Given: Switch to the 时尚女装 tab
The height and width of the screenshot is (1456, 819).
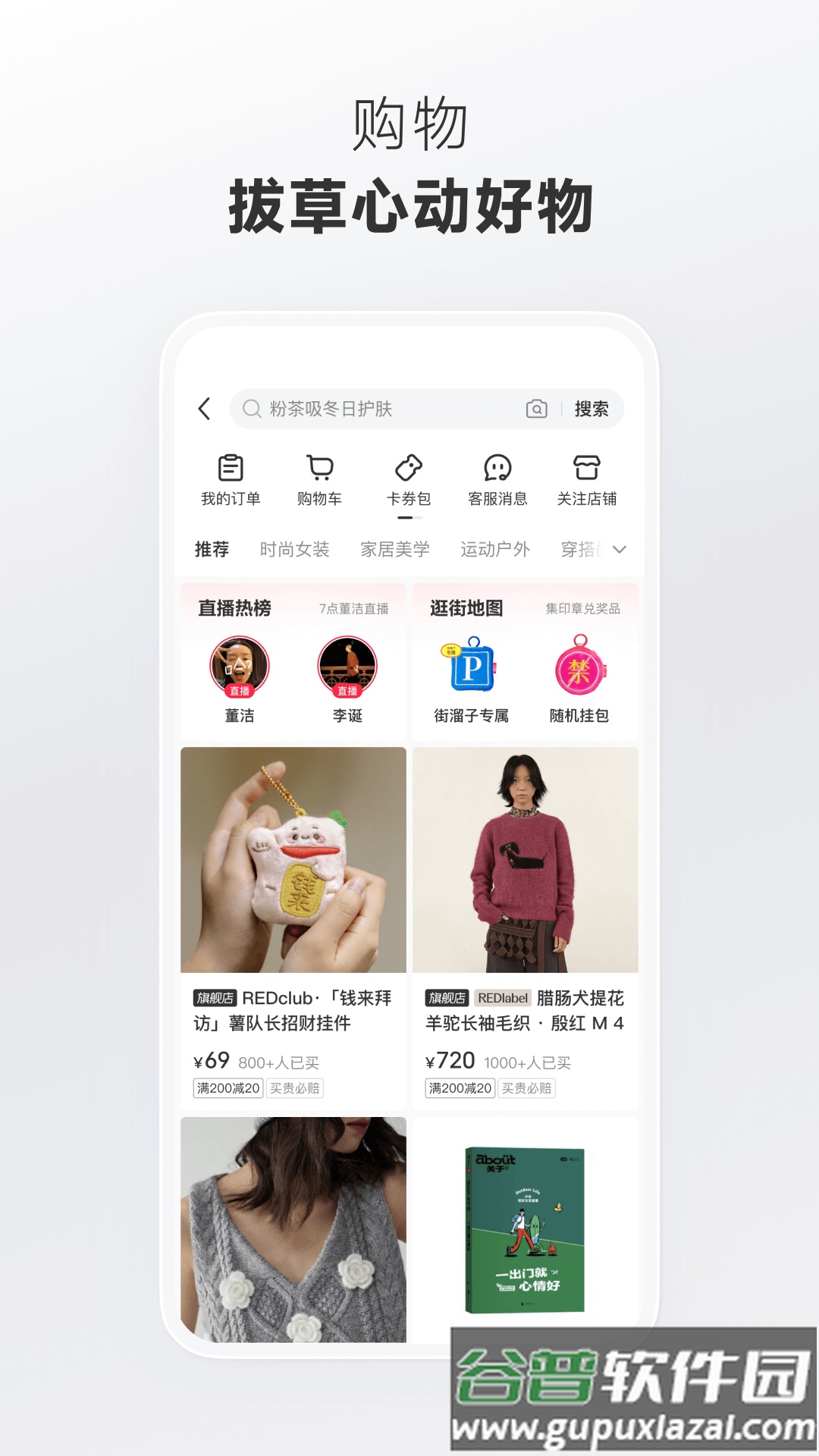Looking at the screenshot, I should coord(296,549).
